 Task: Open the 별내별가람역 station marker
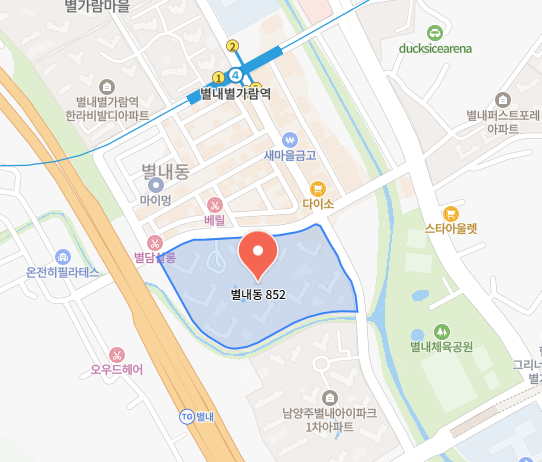pos(236,75)
